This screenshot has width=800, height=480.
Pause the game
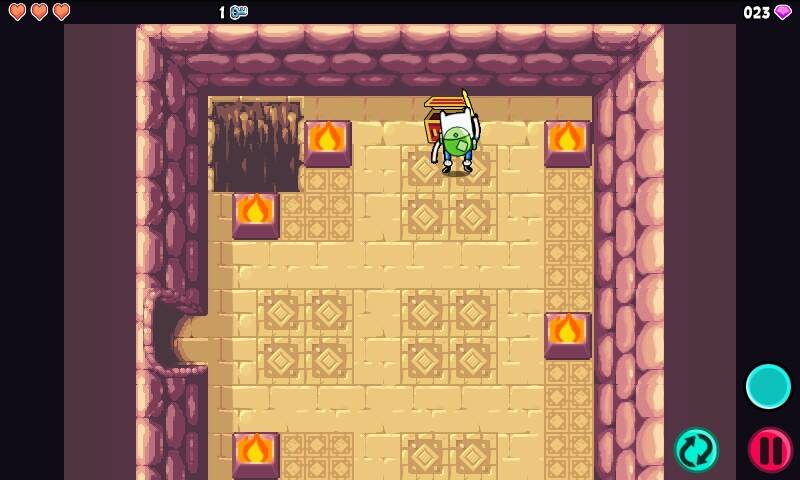(770, 450)
